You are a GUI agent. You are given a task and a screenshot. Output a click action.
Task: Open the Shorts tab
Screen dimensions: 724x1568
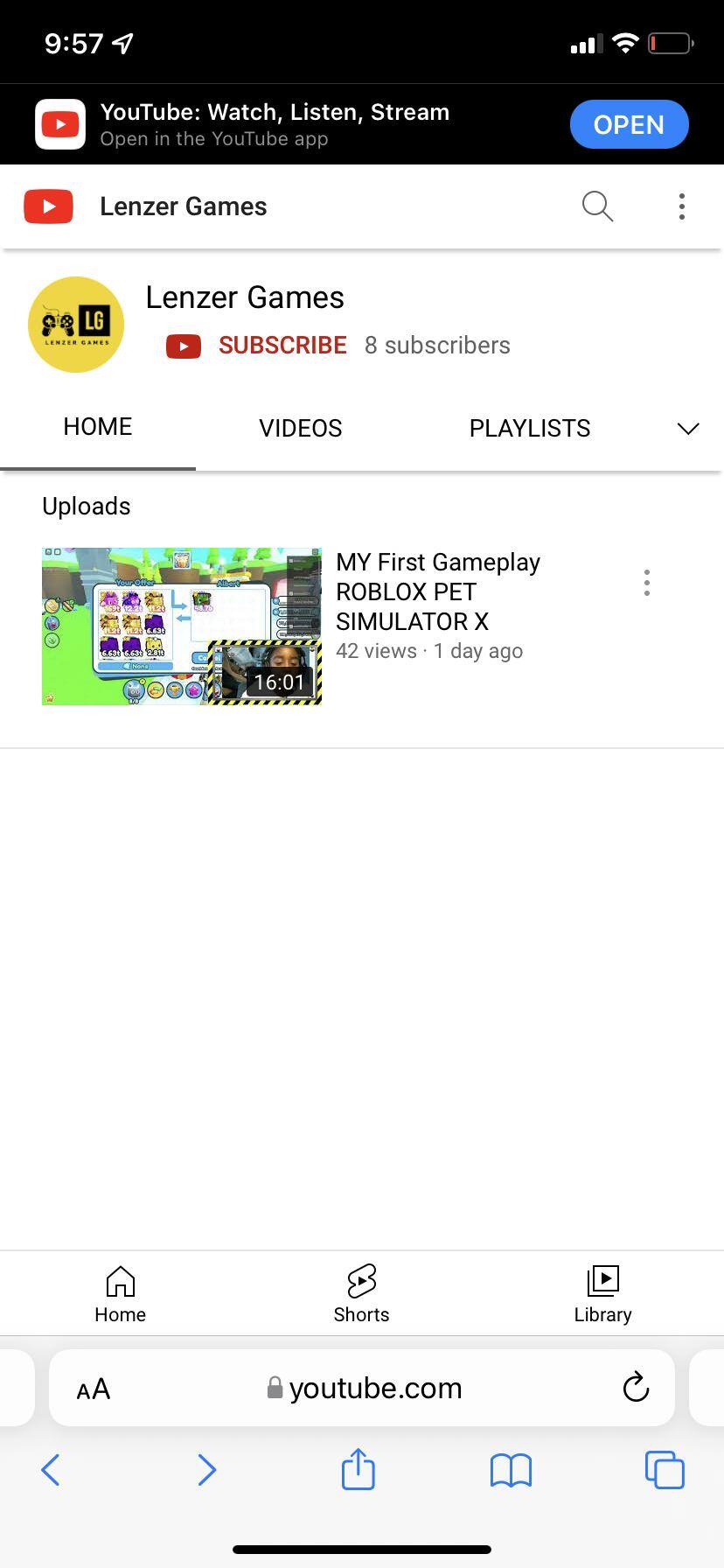point(361,1294)
